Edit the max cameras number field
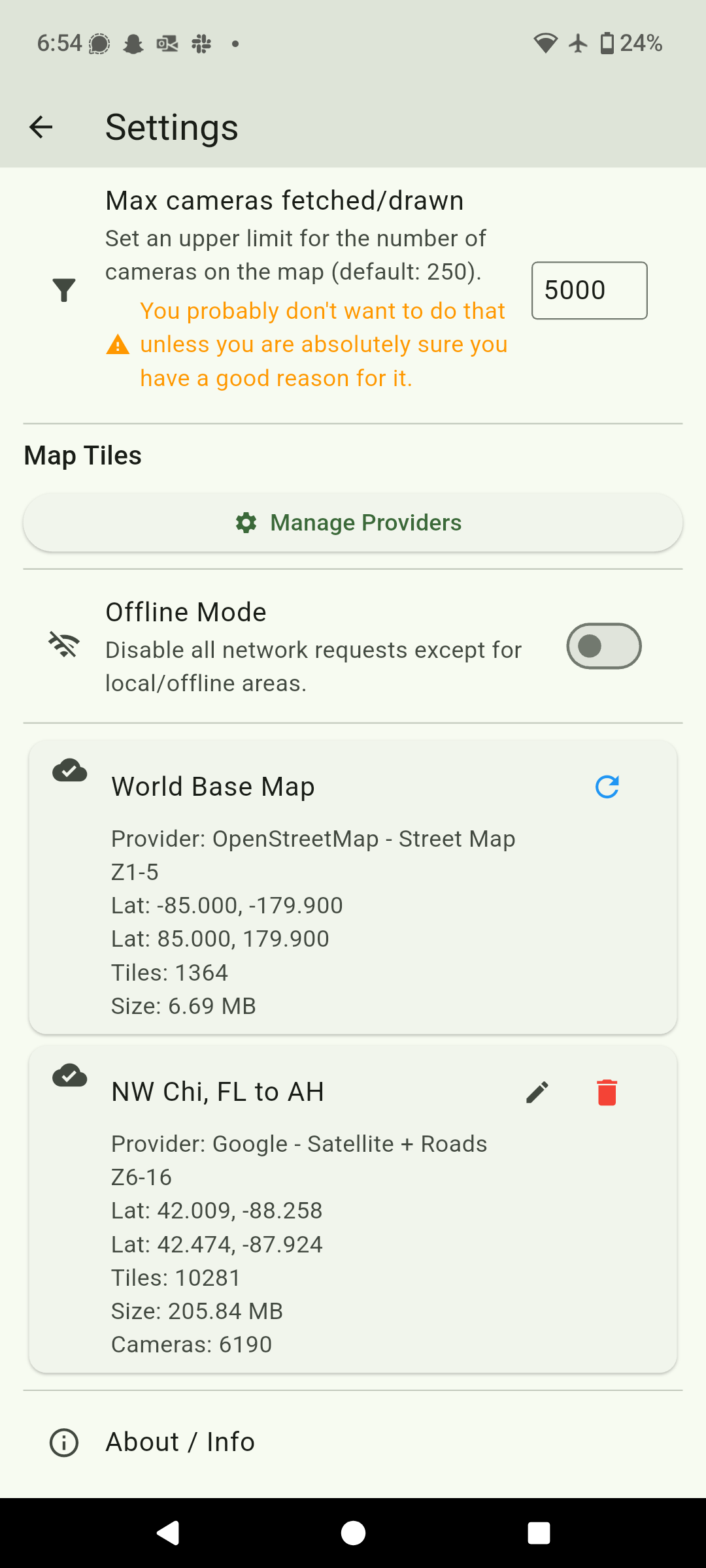 point(588,291)
